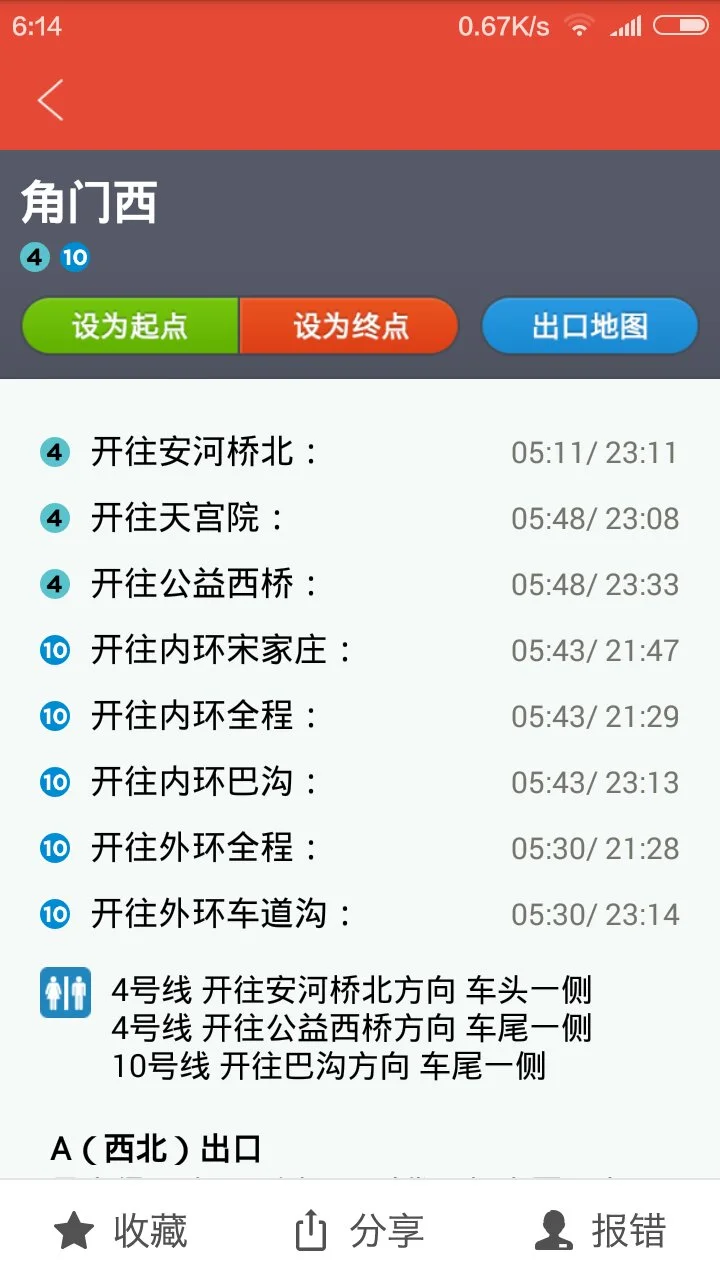720x1280 pixels.
Task: Go back using the arrow on the red header
Action: pos(49,100)
